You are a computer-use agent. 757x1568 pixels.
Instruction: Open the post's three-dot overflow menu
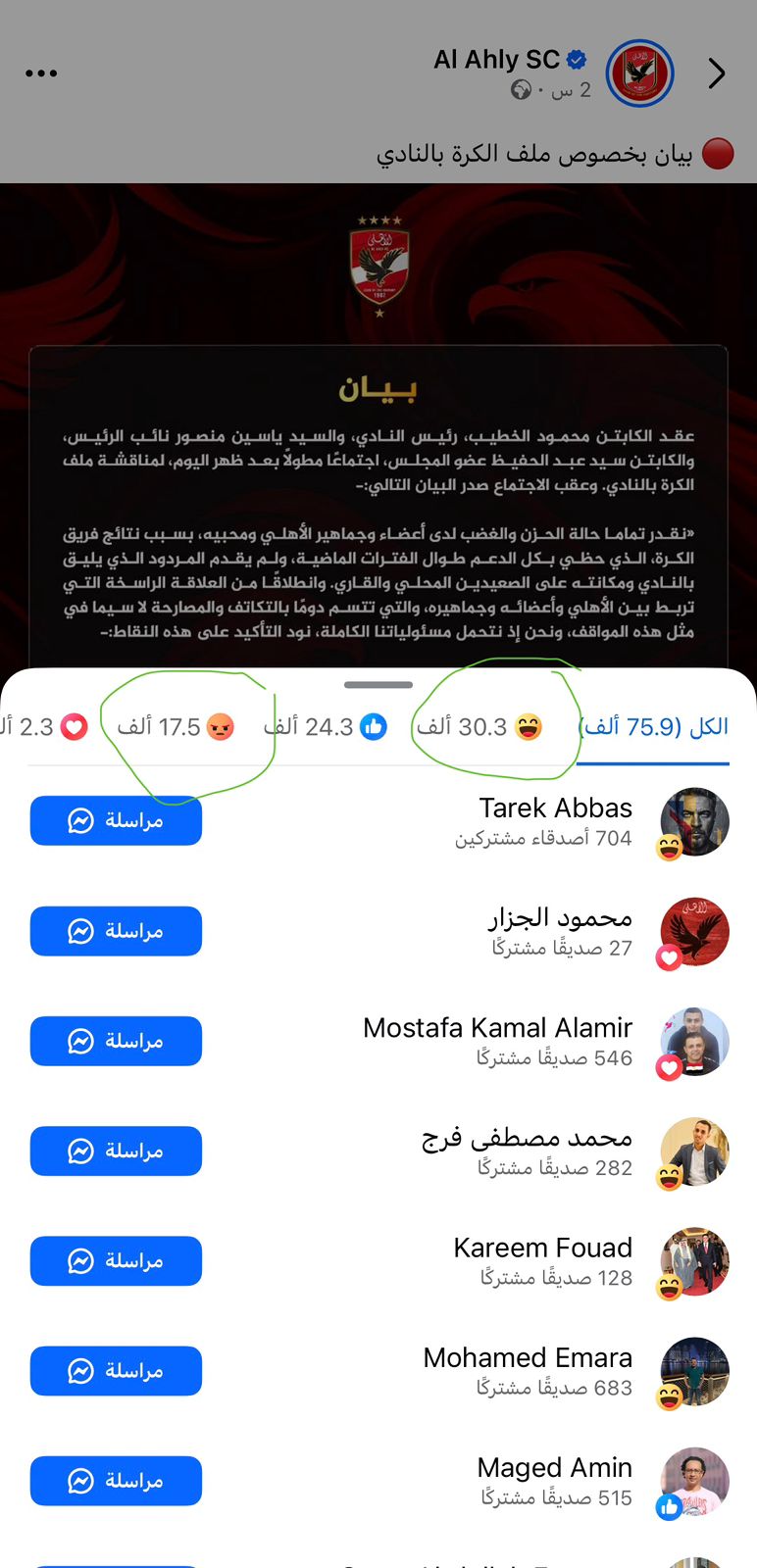pyautogui.click(x=41, y=73)
